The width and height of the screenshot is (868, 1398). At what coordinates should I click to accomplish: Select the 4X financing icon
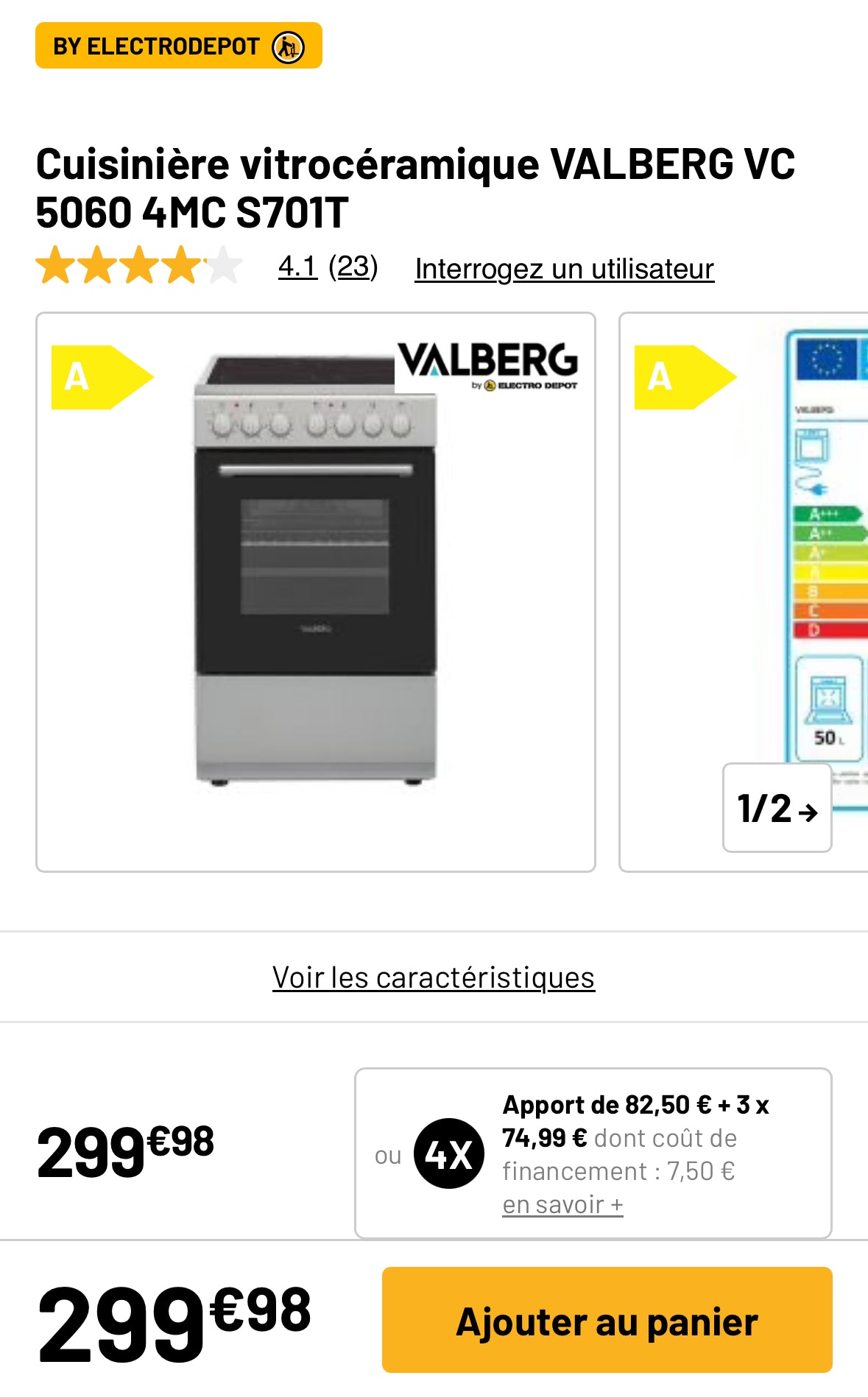coord(449,1153)
